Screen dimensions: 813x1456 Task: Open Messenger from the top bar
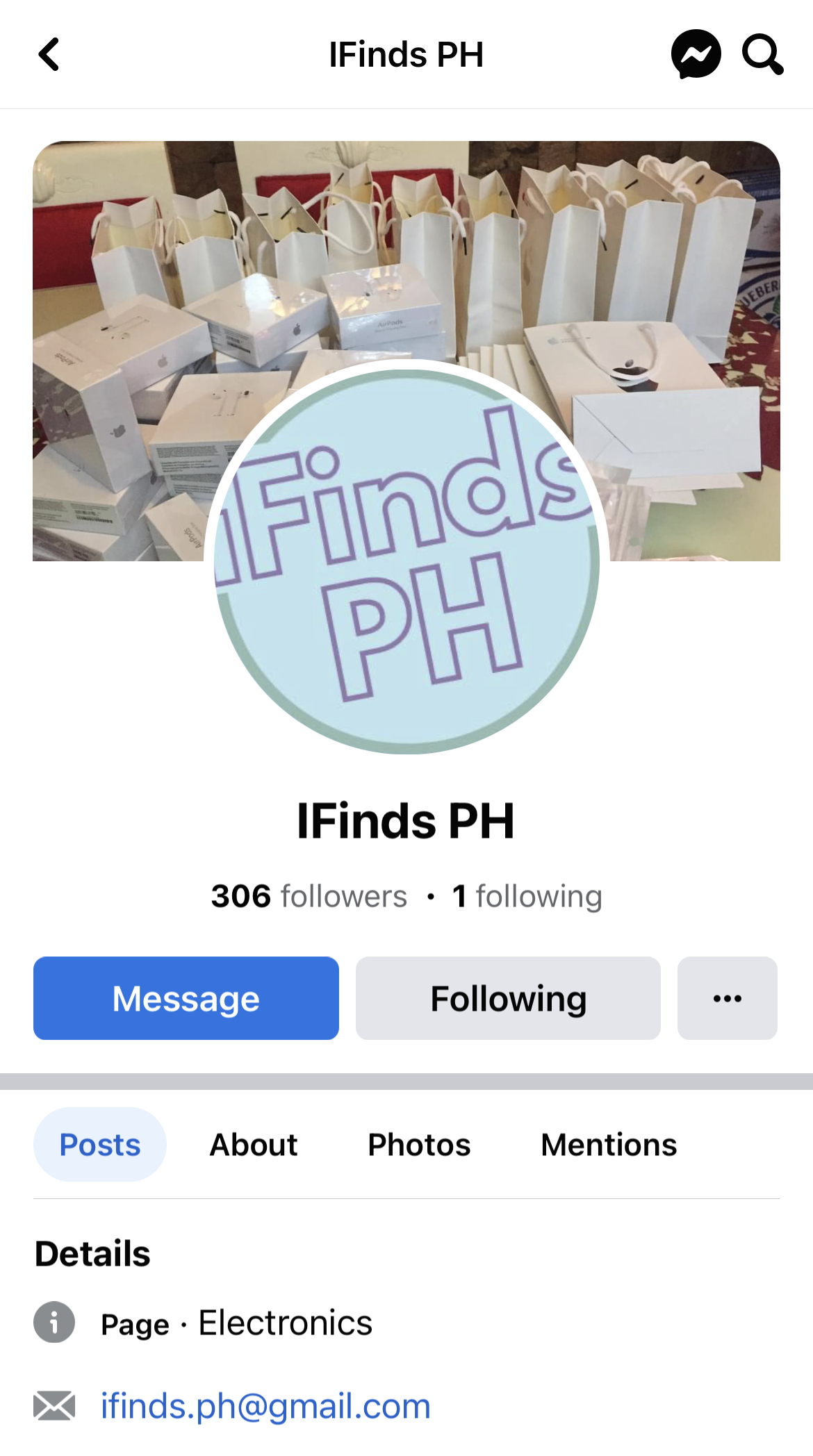[x=696, y=54]
